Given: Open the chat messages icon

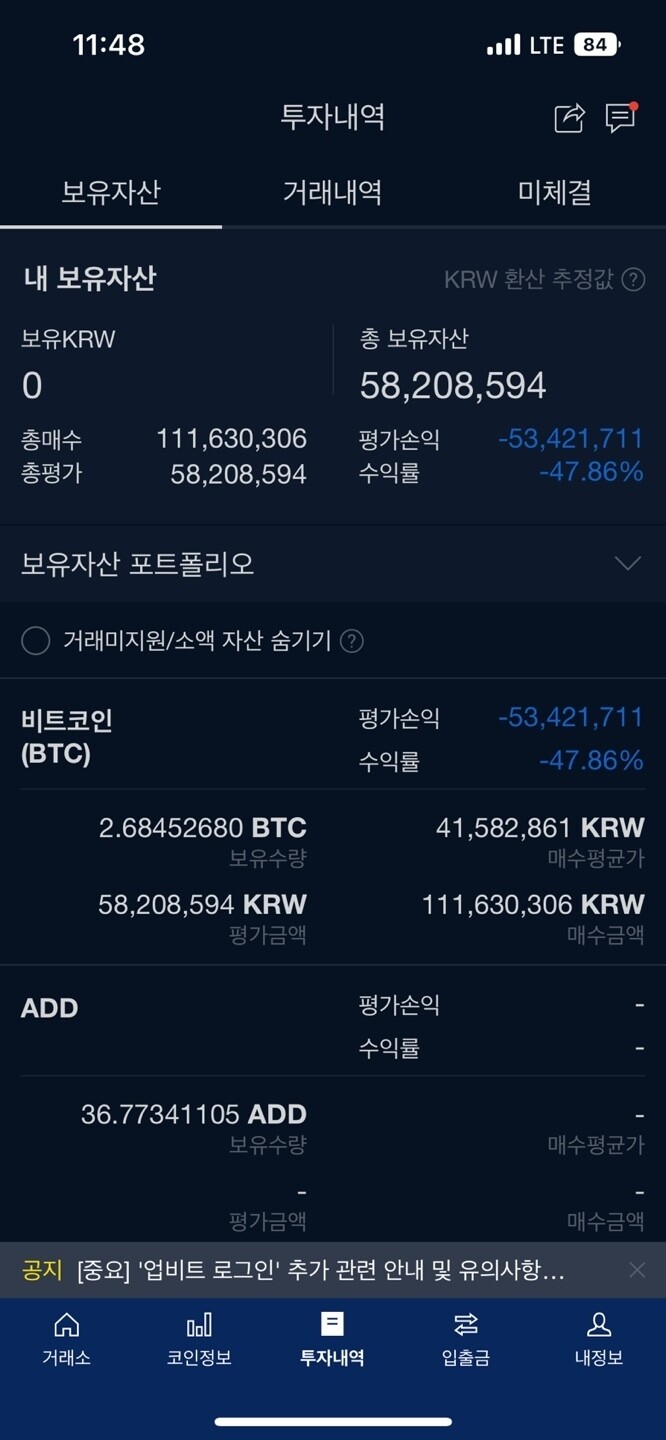Looking at the screenshot, I should pyautogui.click(x=621, y=118).
